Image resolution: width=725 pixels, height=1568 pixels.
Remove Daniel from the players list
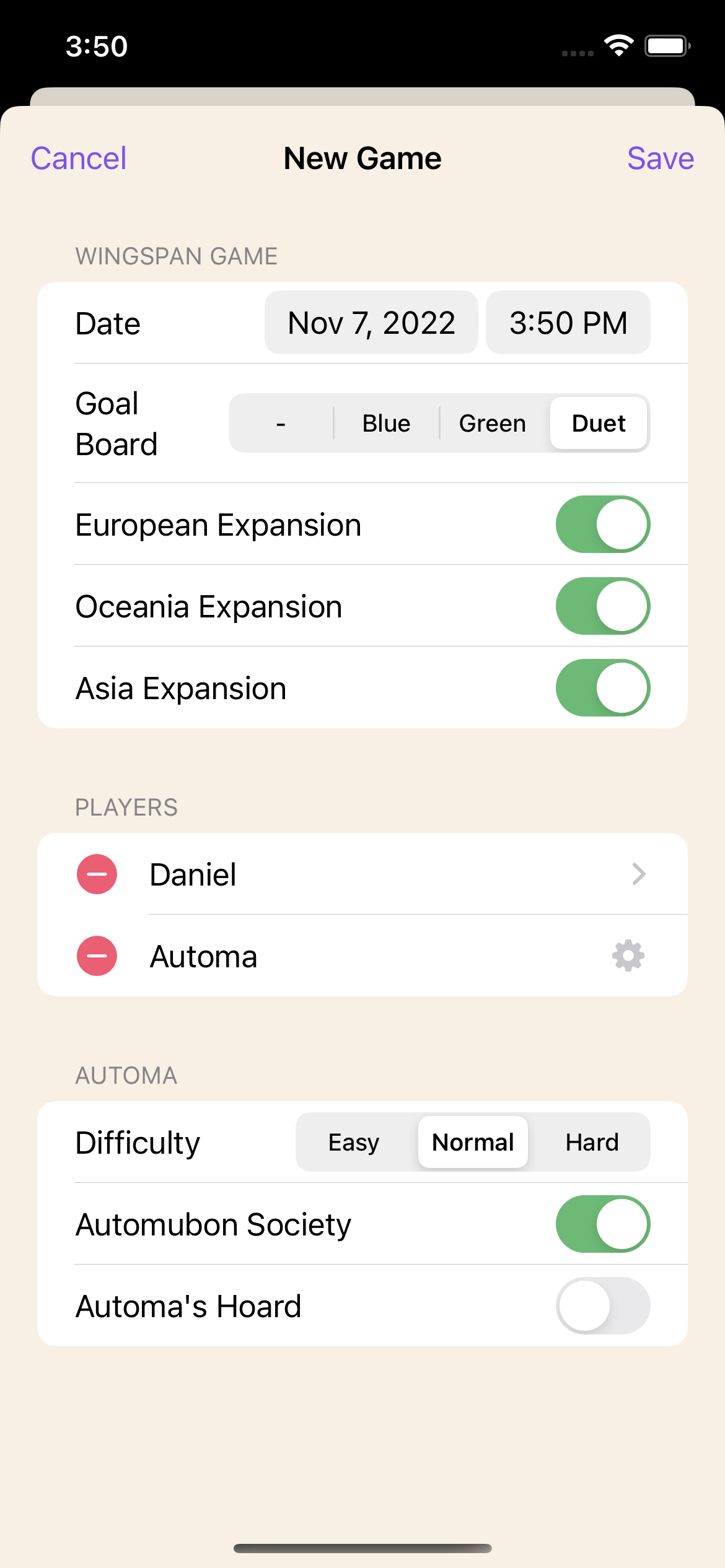96,874
